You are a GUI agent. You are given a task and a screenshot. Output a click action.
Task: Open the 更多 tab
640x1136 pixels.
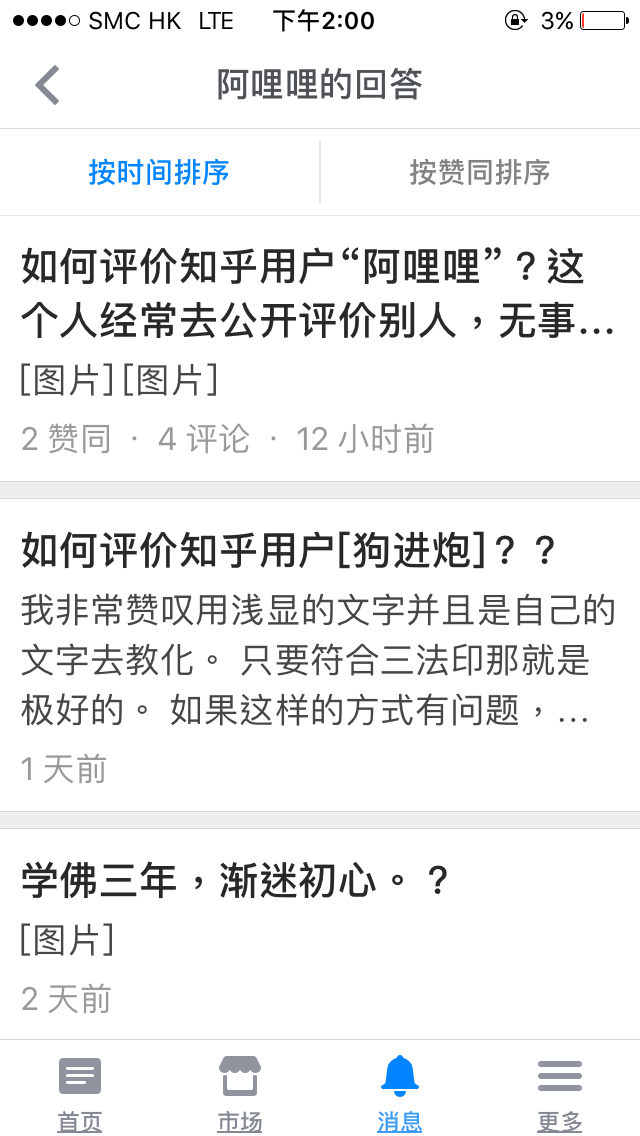[560, 1092]
